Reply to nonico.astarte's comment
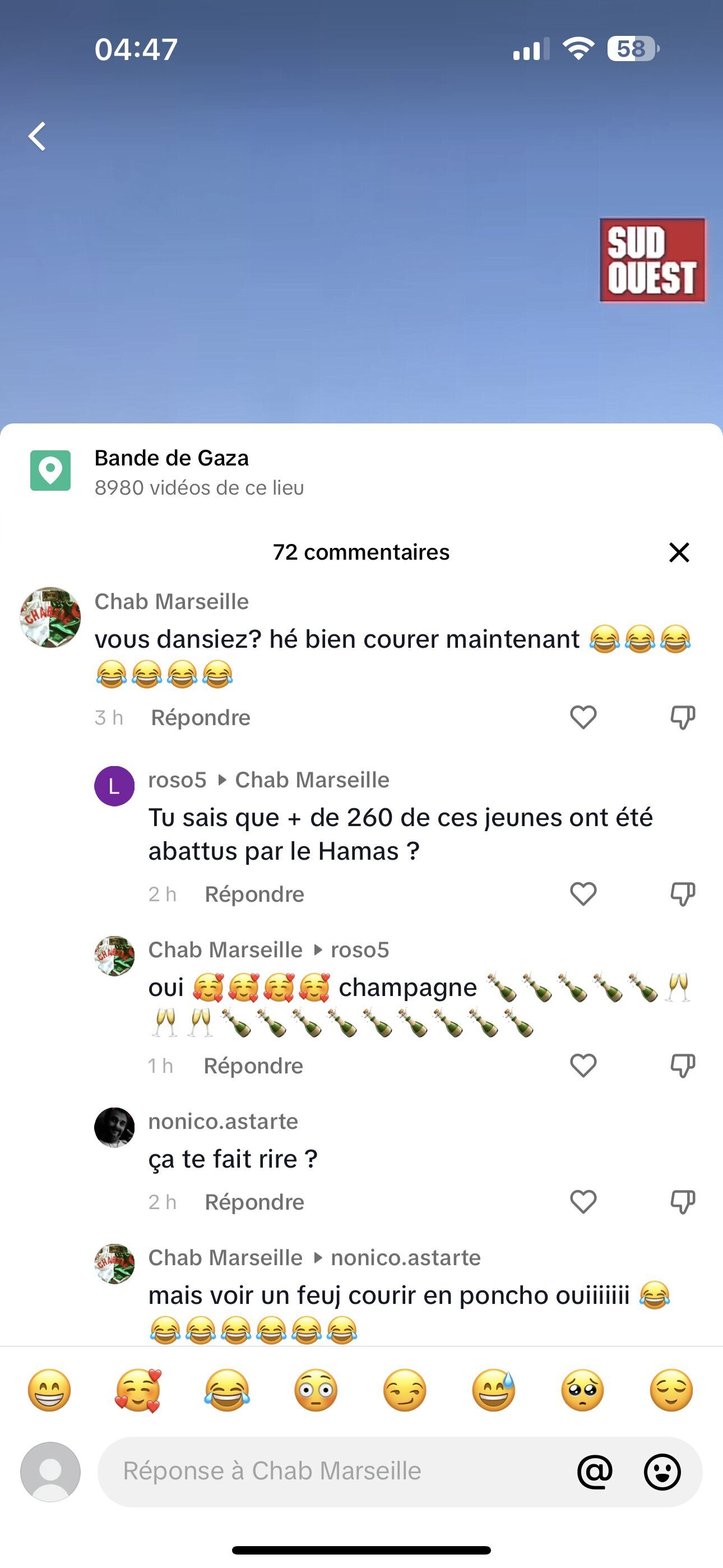723x1568 pixels. (x=254, y=1202)
